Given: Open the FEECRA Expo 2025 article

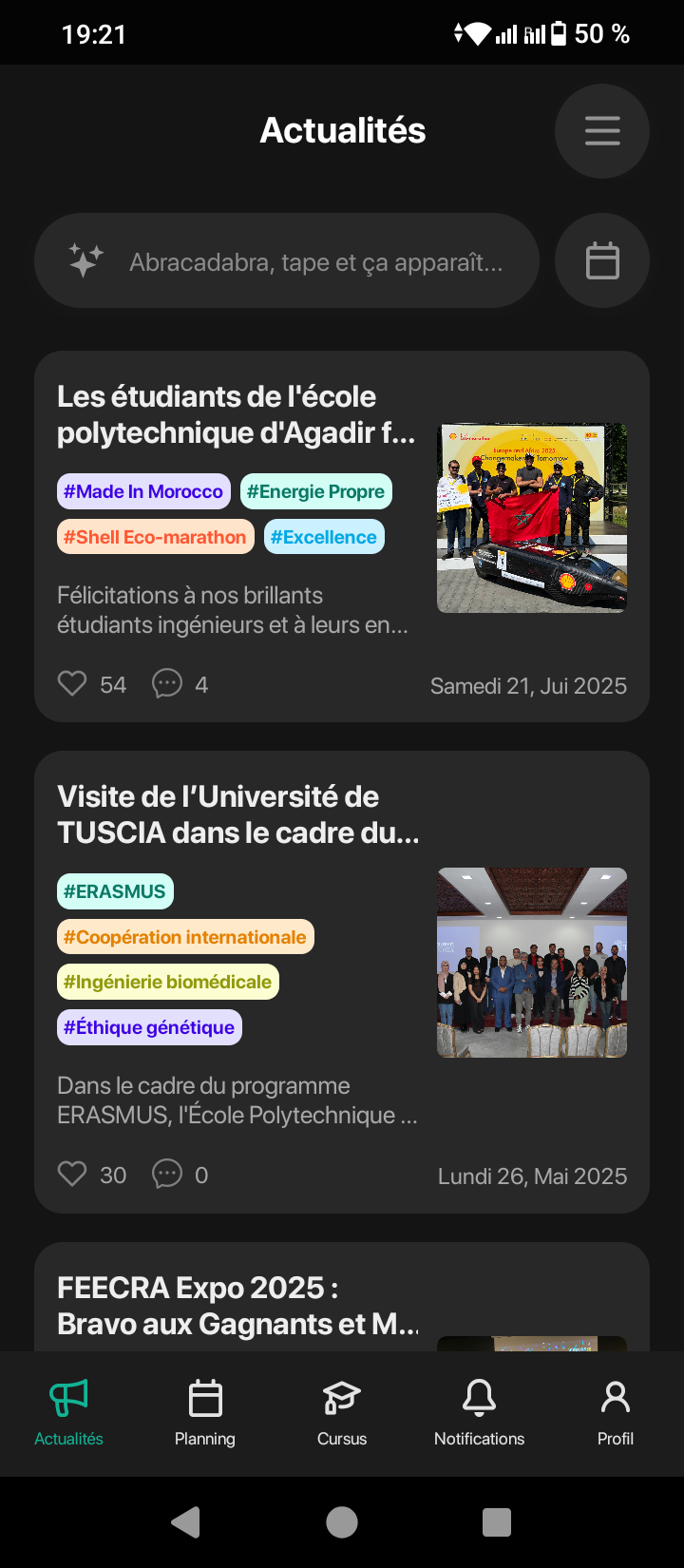Looking at the screenshot, I should 237,1305.
